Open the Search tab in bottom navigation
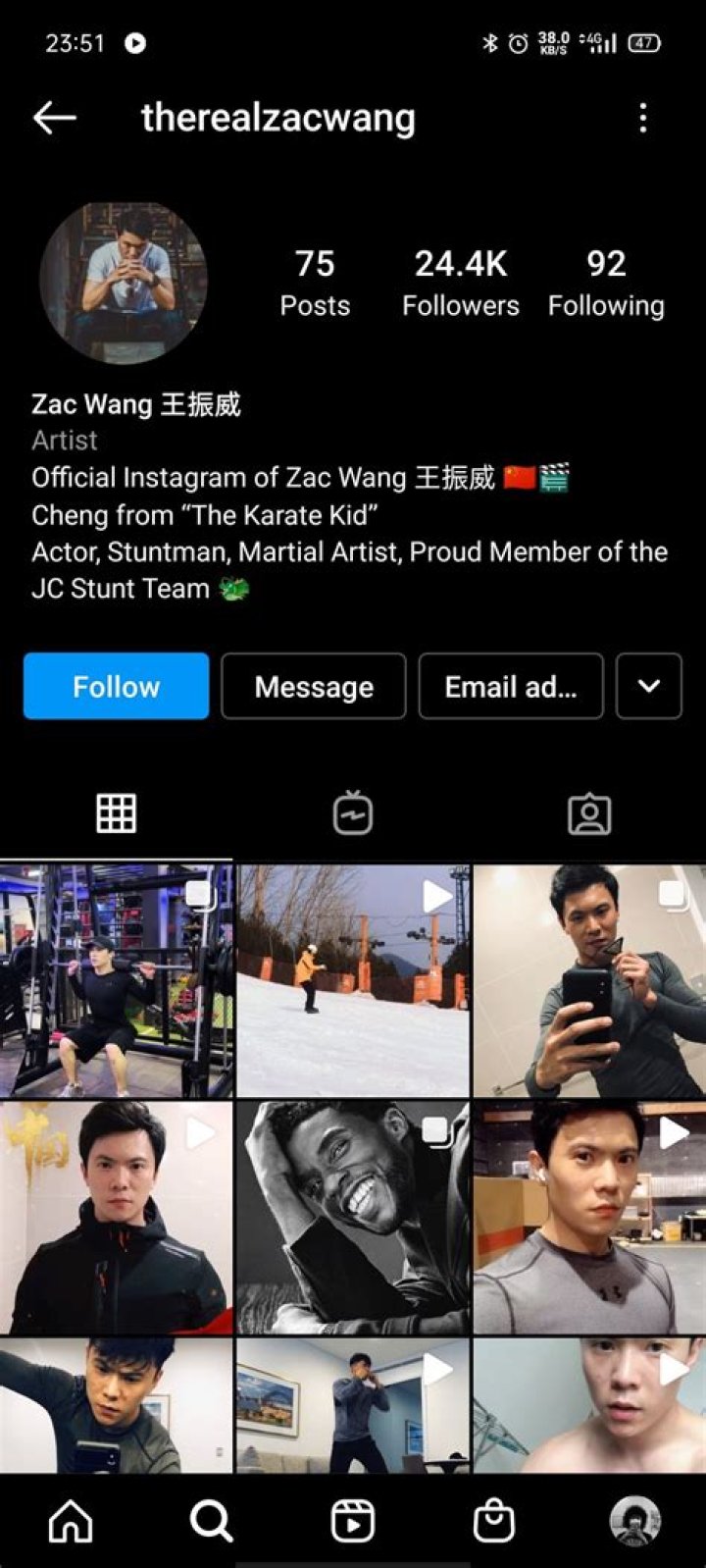The height and width of the screenshot is (1568, 706). pos(211,1521)
